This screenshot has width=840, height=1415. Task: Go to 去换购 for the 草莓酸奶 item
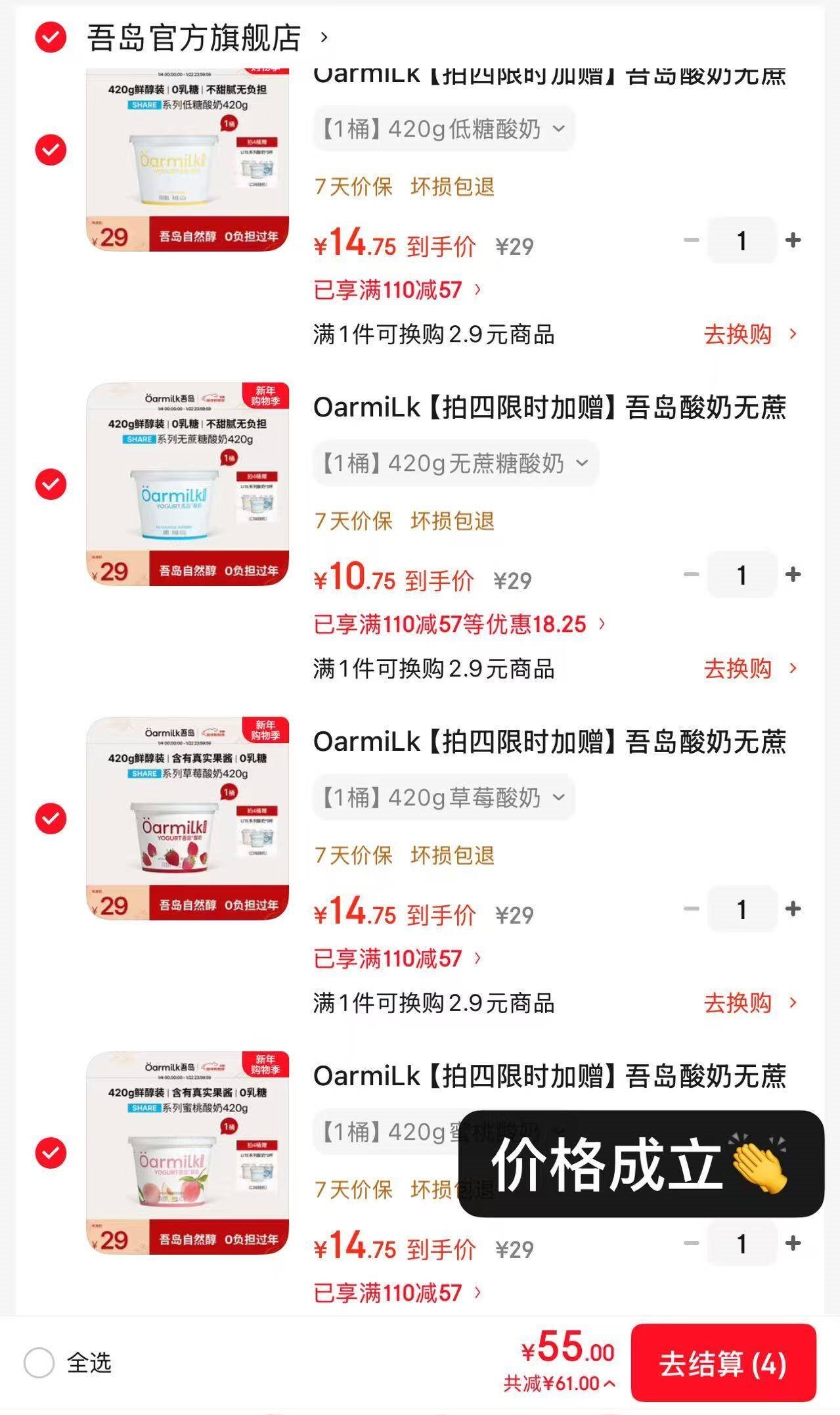coord(749,1003)
